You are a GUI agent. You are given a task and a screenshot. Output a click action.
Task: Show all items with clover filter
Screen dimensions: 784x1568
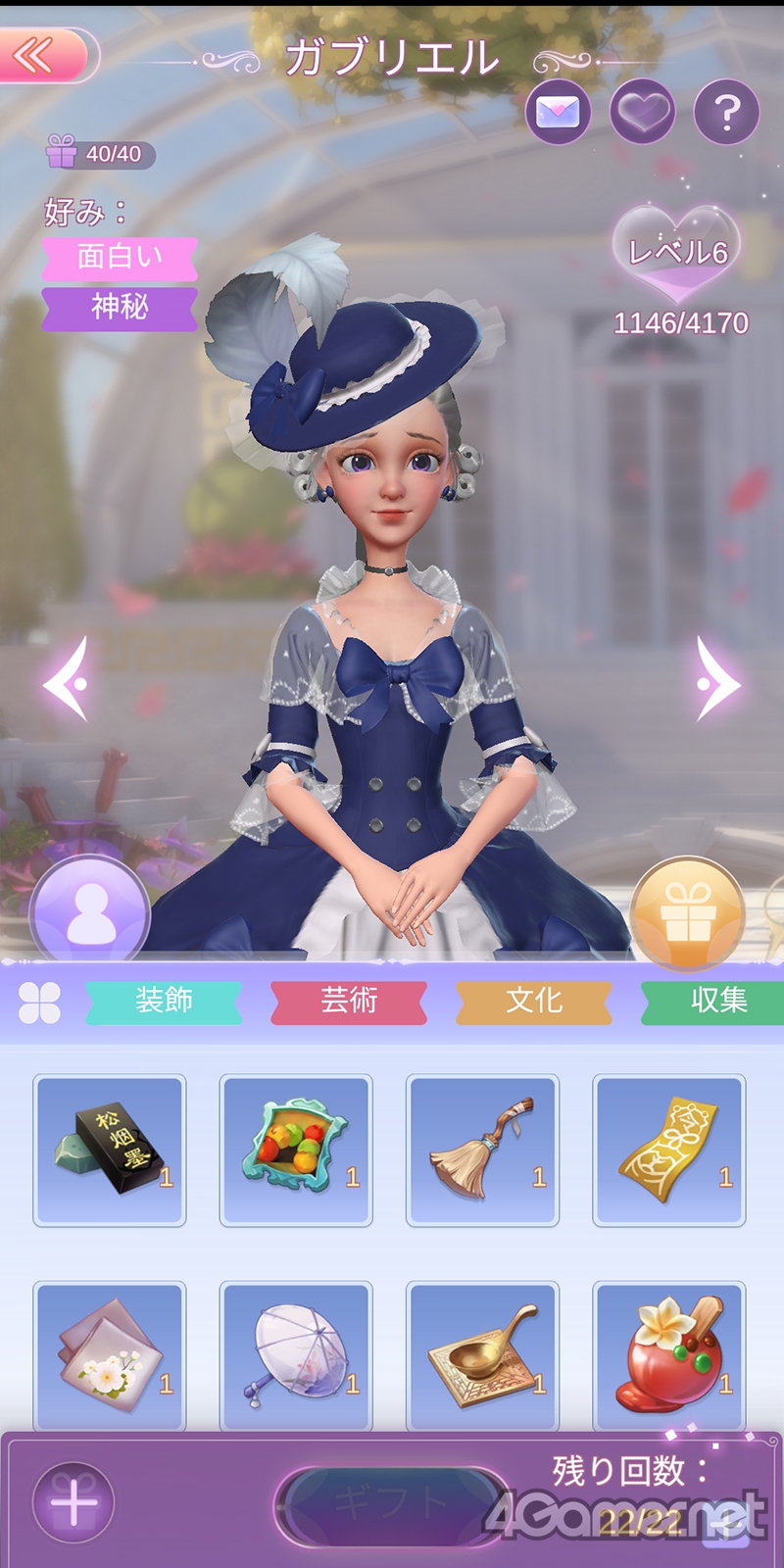(x=39, y=1002)
